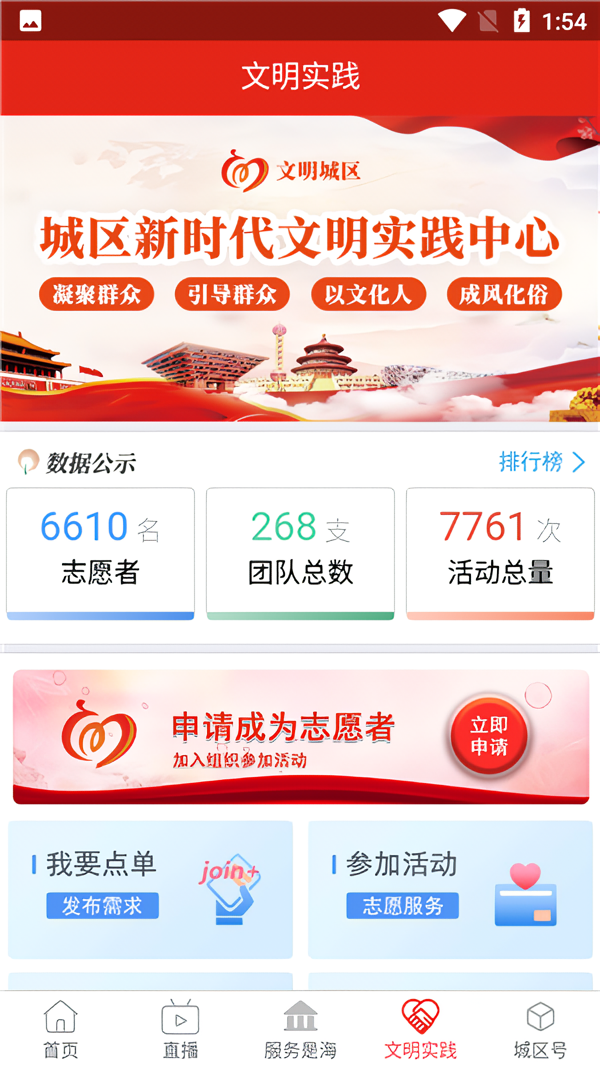View the 志愿者 count card
The height and width of the screenshot is (1066, 600).
click(x=100, y=552)
